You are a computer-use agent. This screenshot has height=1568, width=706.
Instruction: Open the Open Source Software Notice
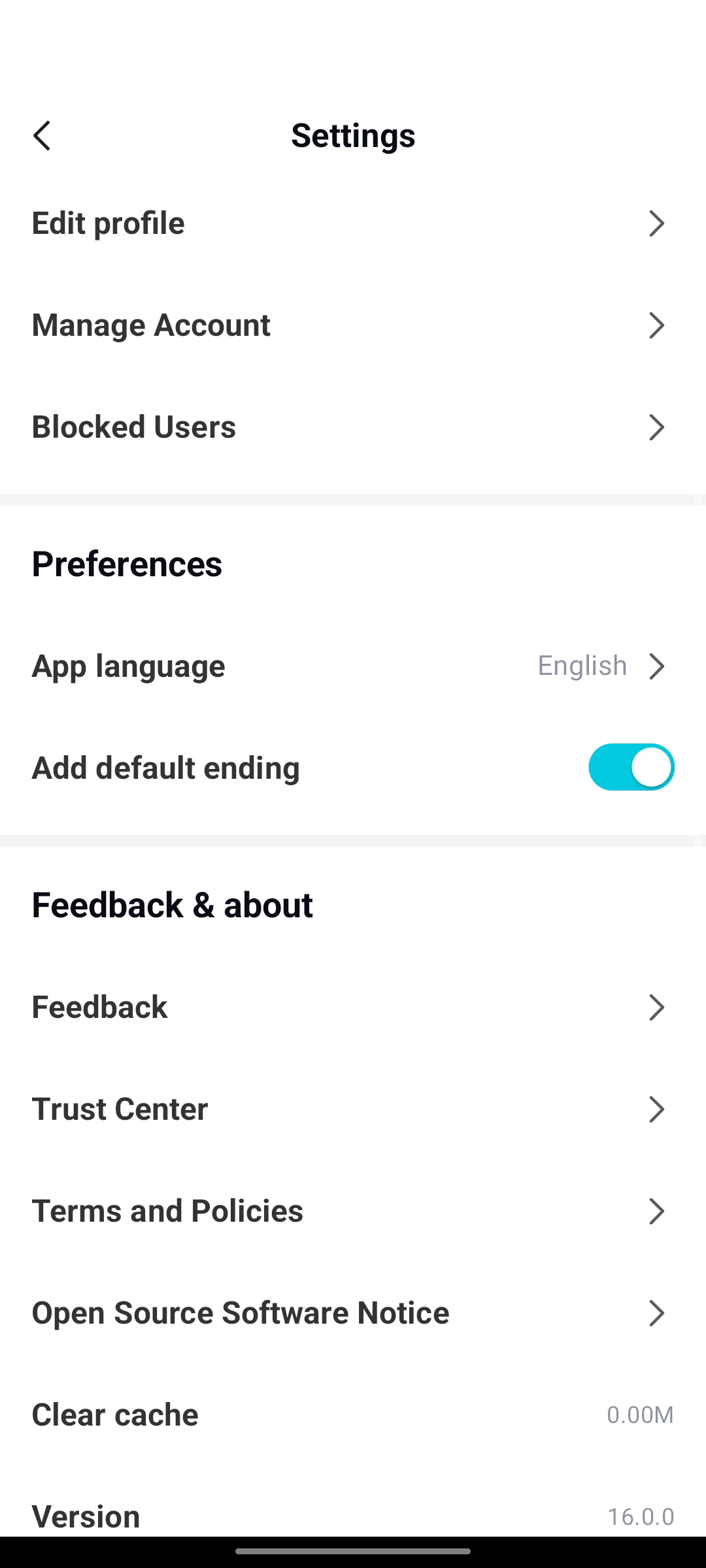(353, 1313)
